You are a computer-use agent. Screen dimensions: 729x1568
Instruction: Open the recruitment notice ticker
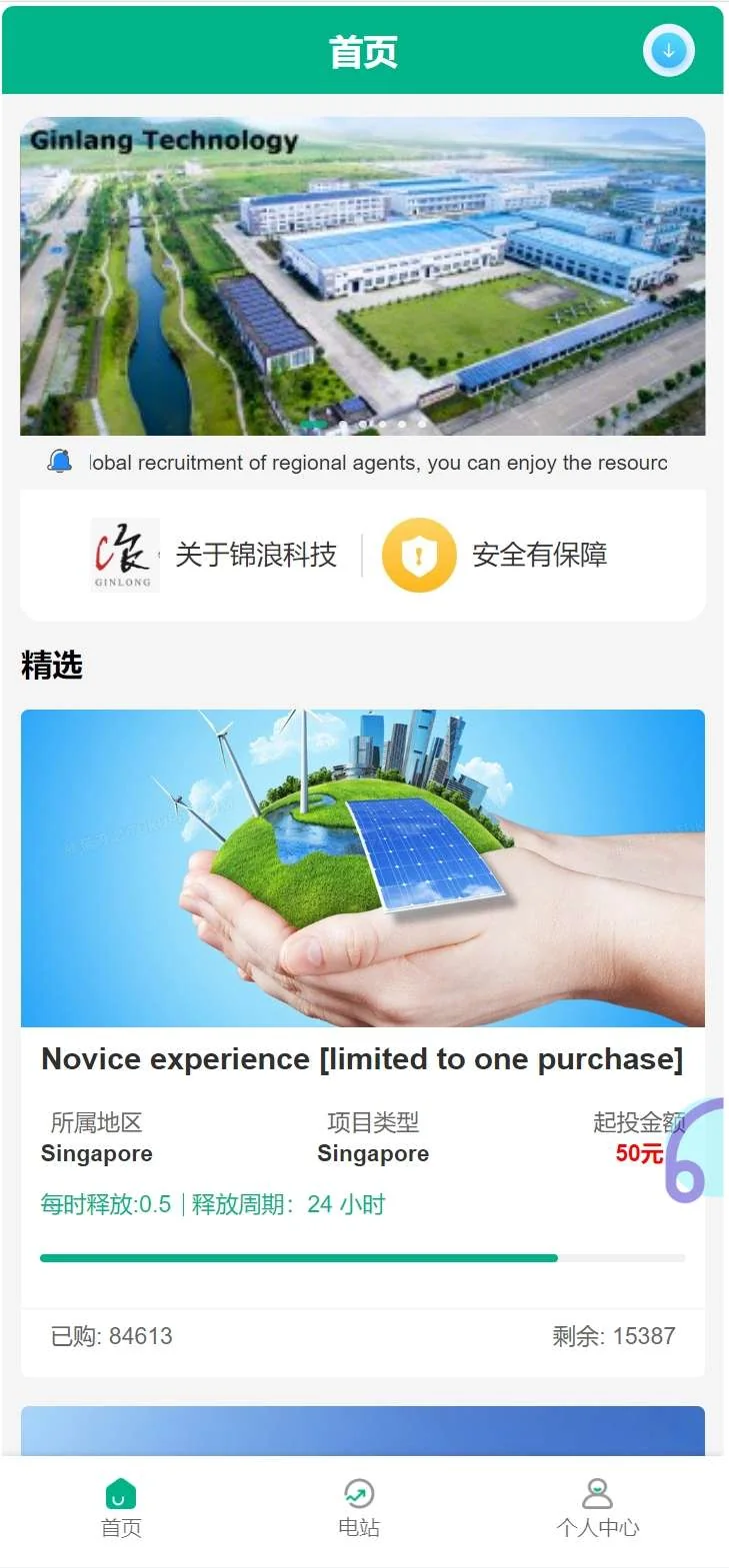pos(378,463)
